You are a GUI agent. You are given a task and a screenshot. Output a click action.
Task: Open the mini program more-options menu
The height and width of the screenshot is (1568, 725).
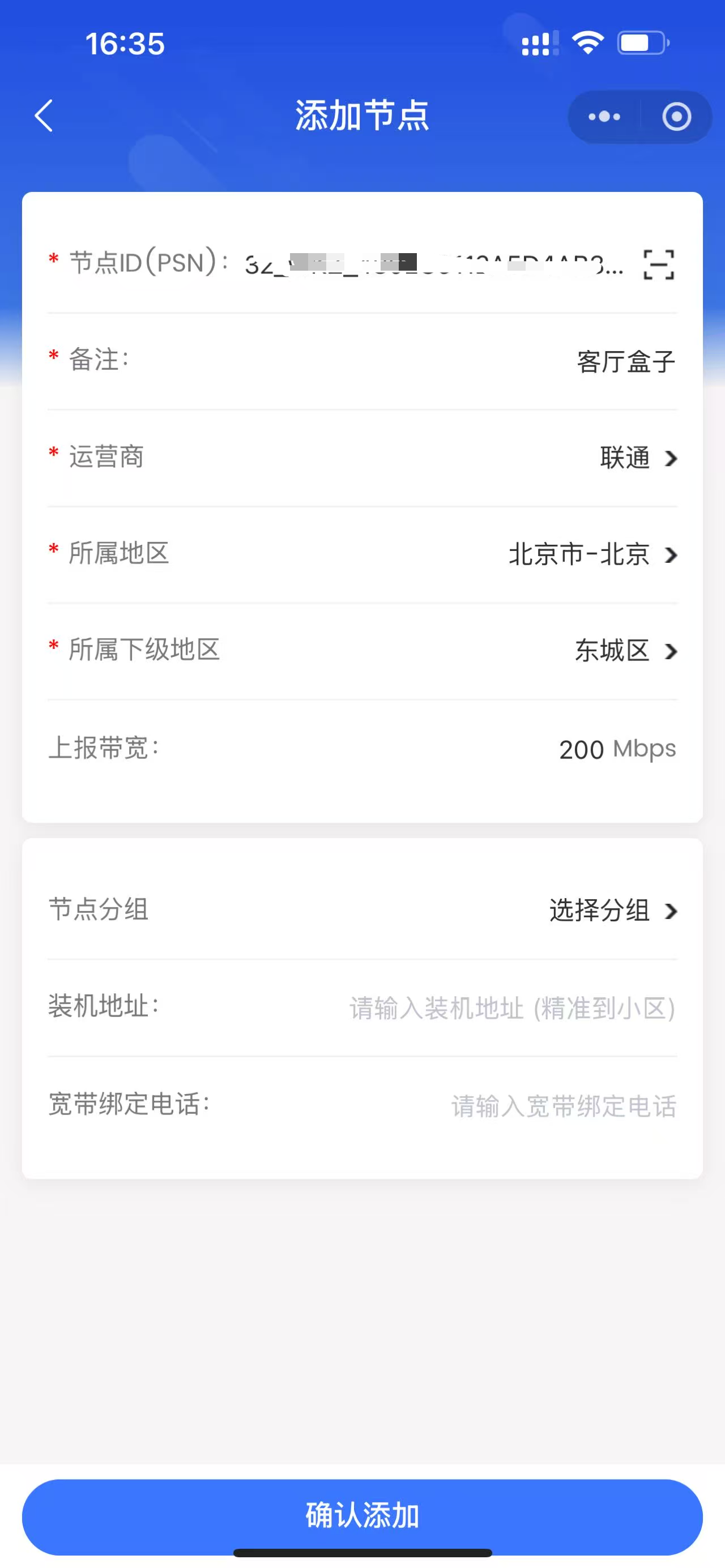(604, 117)
